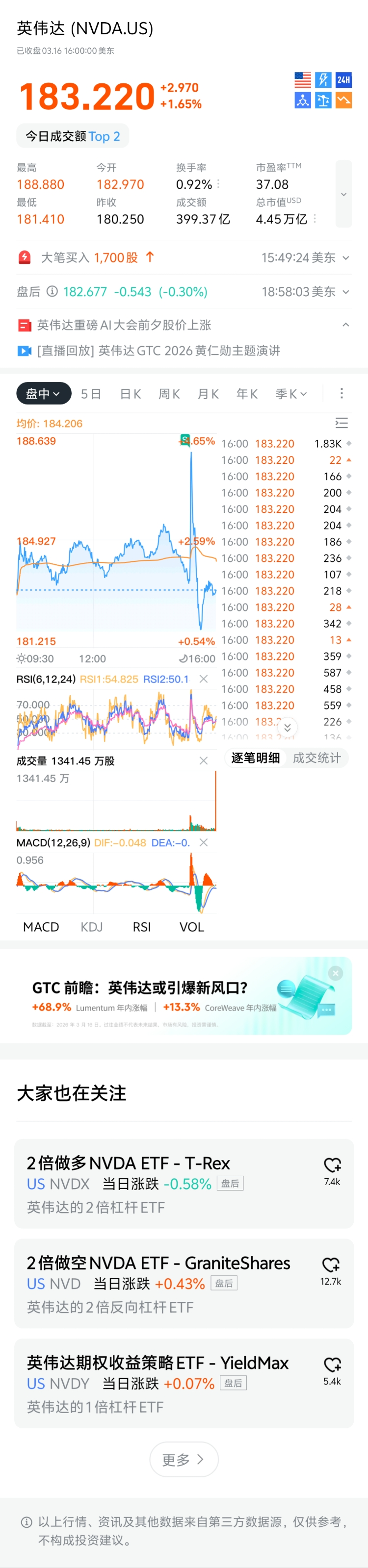The height and width of the screenshot is (1568, 368).
Task: Open the 盘中 chart period dropdown
Action: (x=43, y=394)
